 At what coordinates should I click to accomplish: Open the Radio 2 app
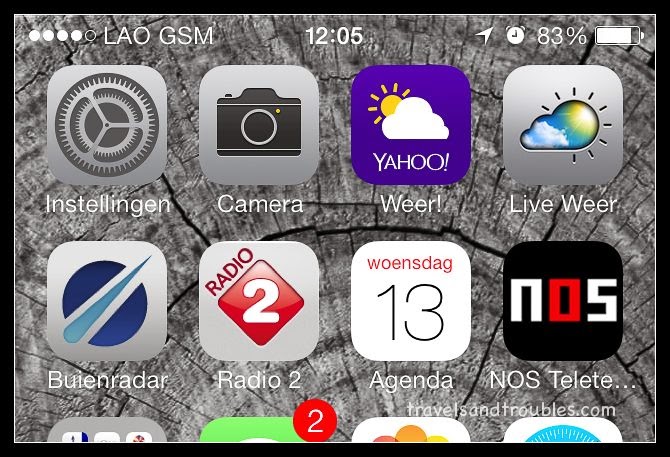click(259, 301)
